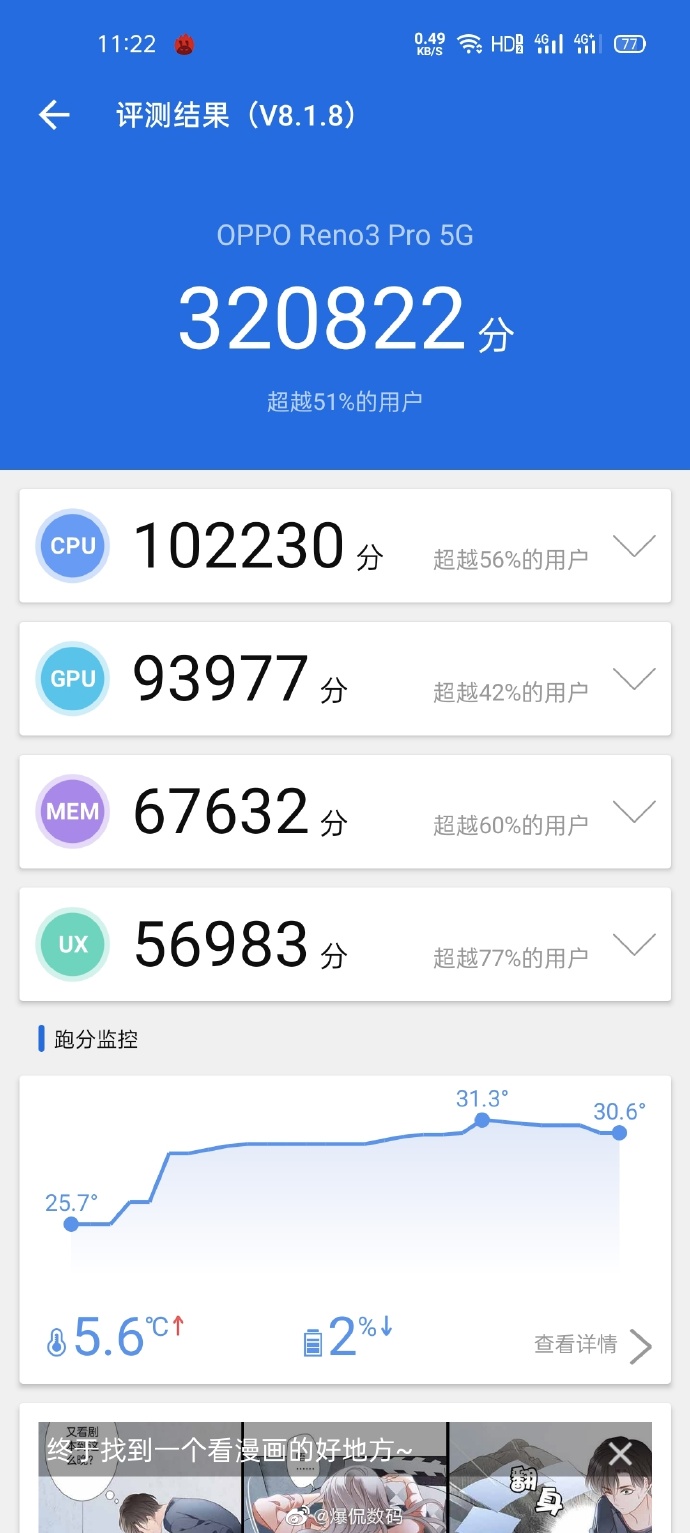Image resolution: width=690 pixels, height=1533 pixels.
Task: Open 查看详情 for temperature monitoring
Action: click(x=592, y=1345)
